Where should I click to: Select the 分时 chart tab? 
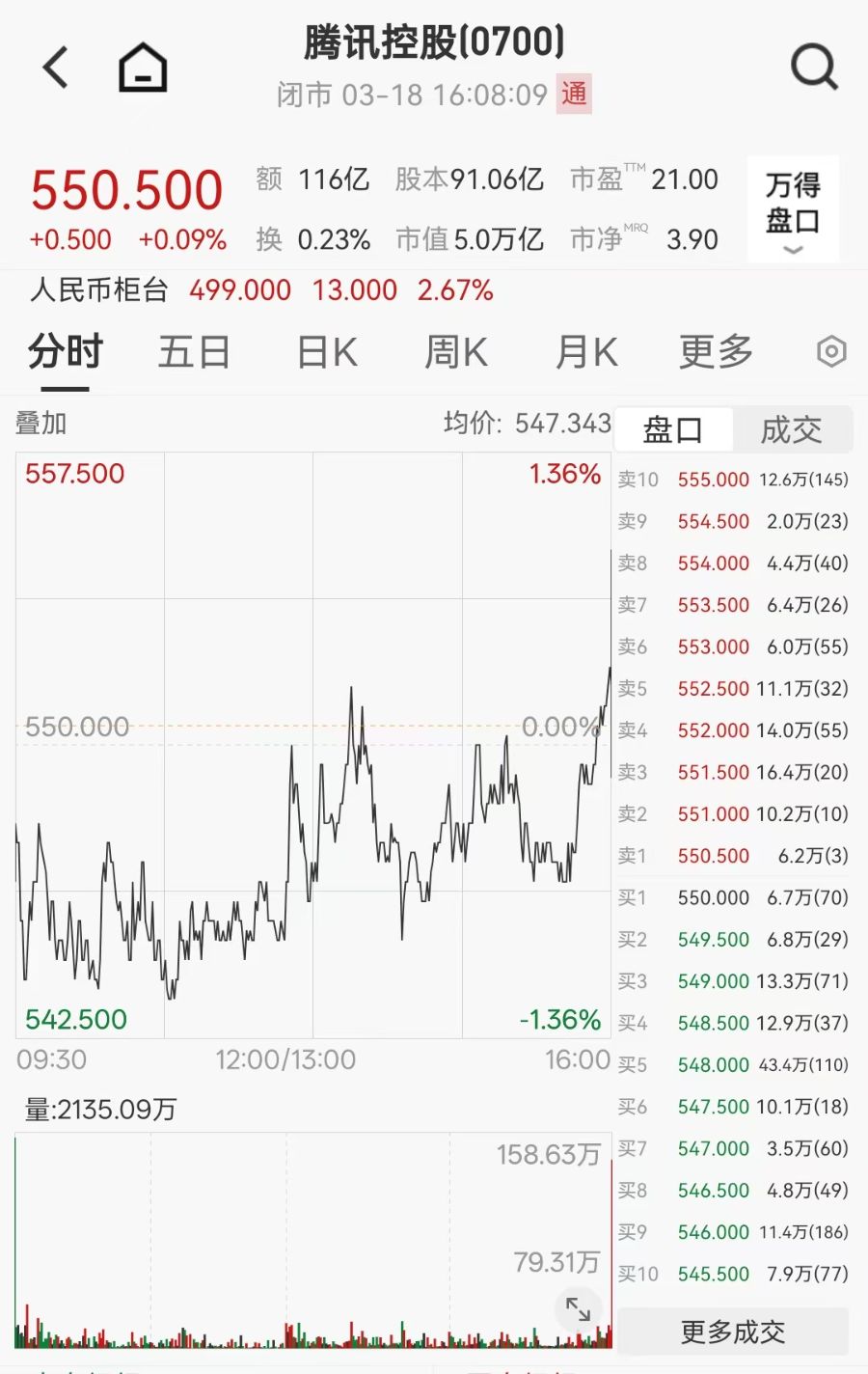click(x=65, y=352)
